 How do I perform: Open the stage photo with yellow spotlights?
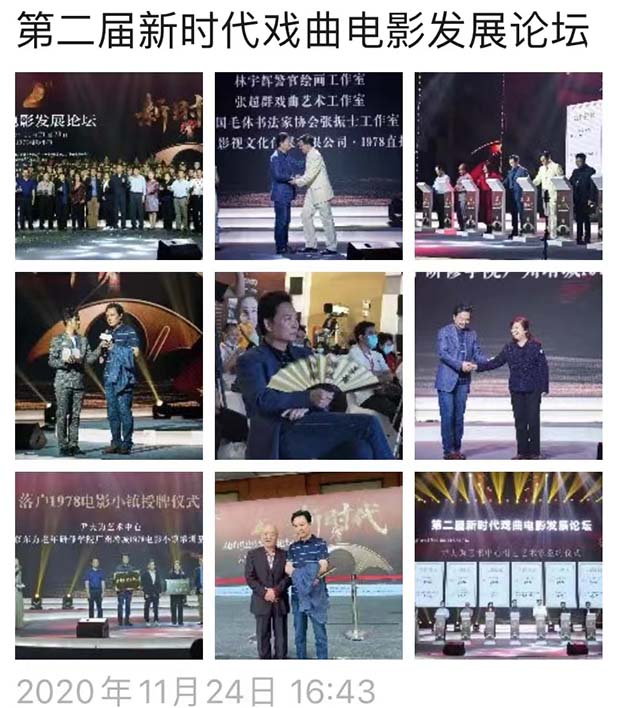508,565
